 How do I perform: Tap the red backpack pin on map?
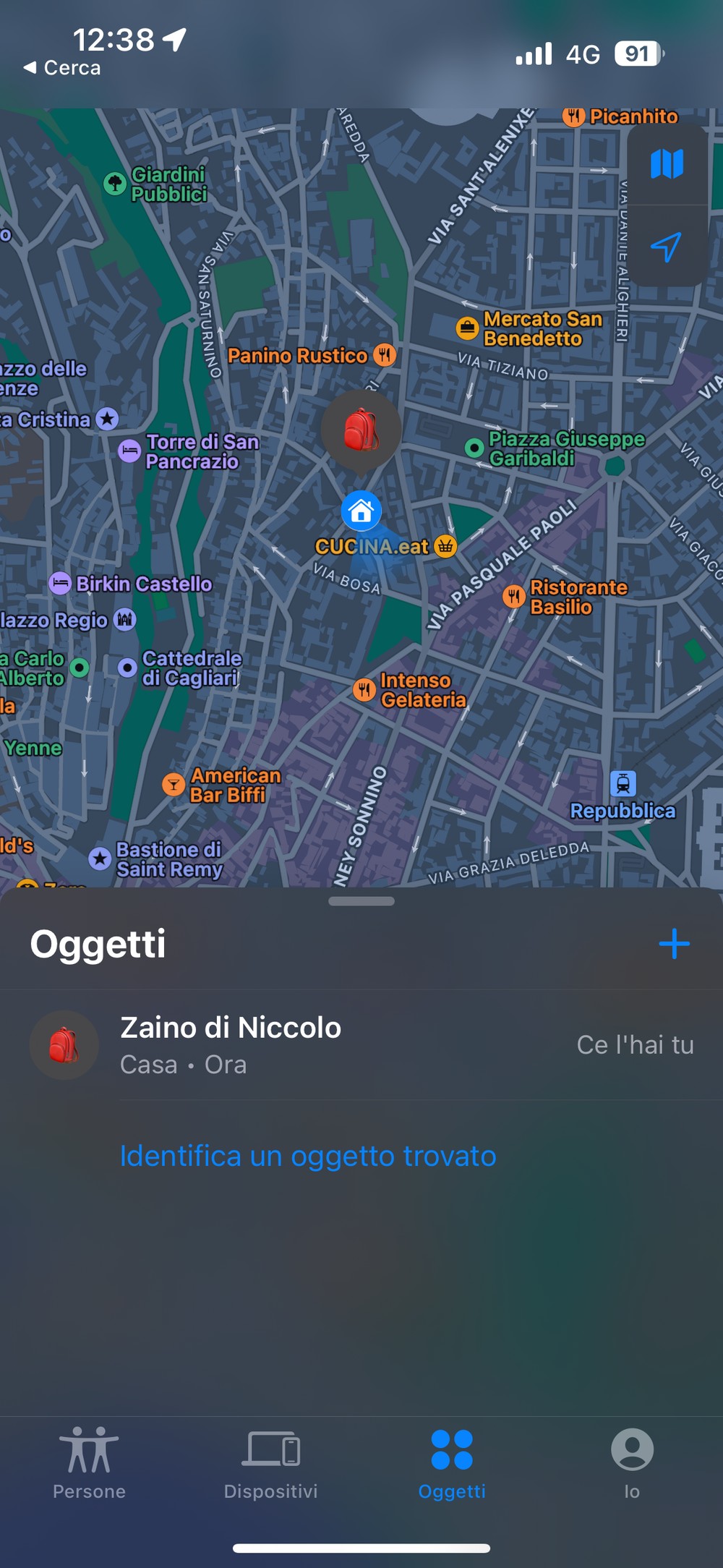pos(361,430)
